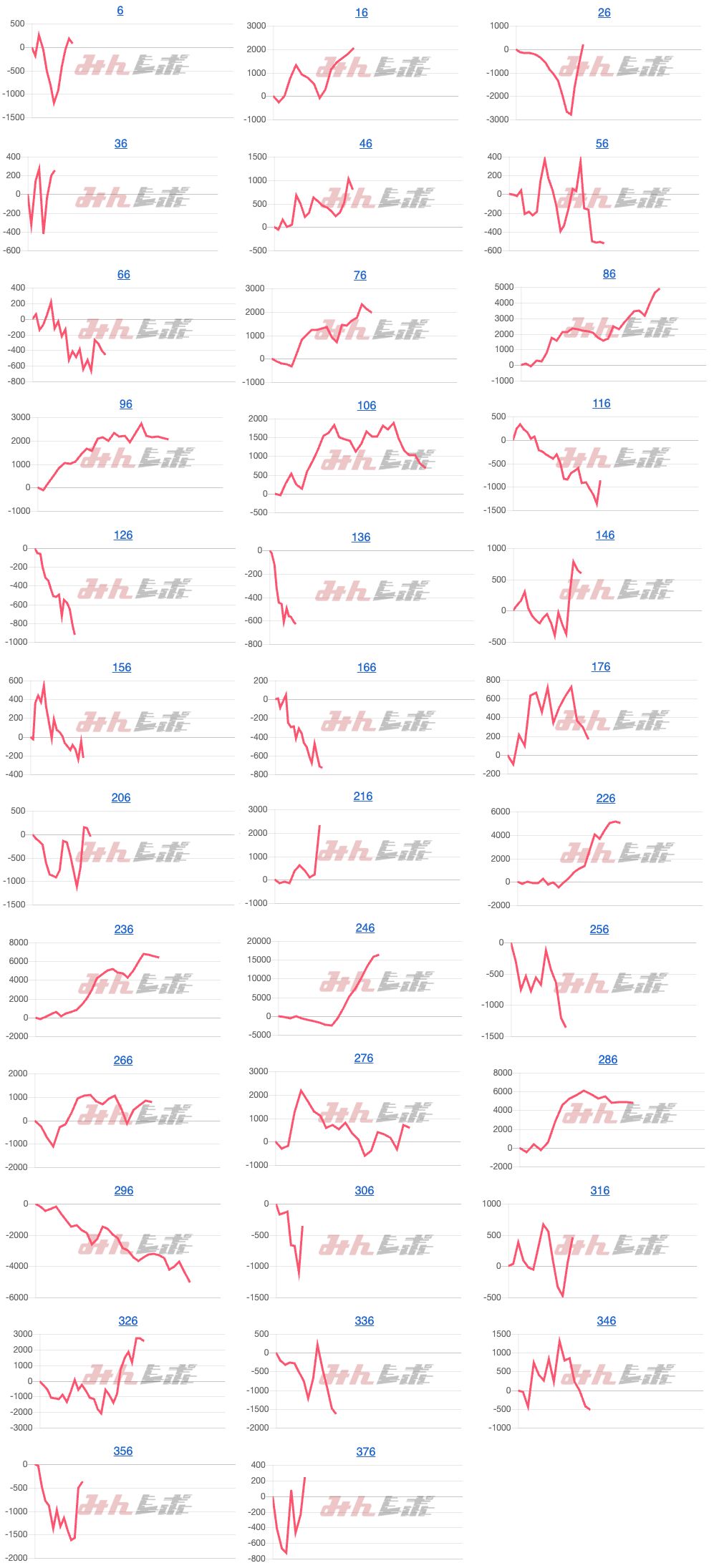Image resolution: width=714 pixels, height=1568 pixels.
Task: Open machine 46 details link
Action: [x=365, y=144]
